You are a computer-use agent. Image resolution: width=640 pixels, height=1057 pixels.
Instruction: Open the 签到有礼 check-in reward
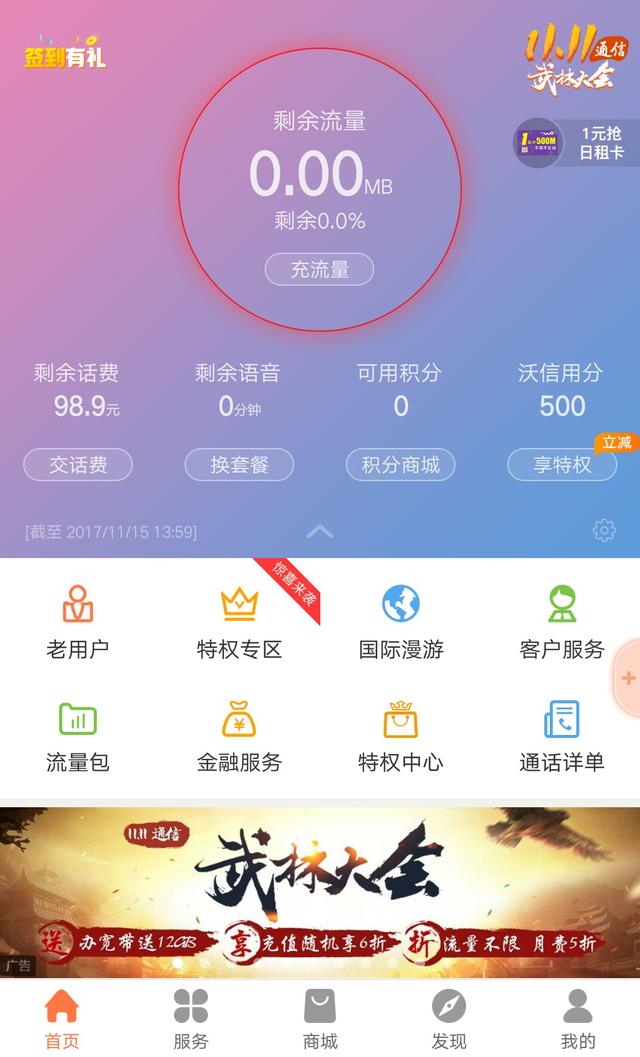(65, 58)
